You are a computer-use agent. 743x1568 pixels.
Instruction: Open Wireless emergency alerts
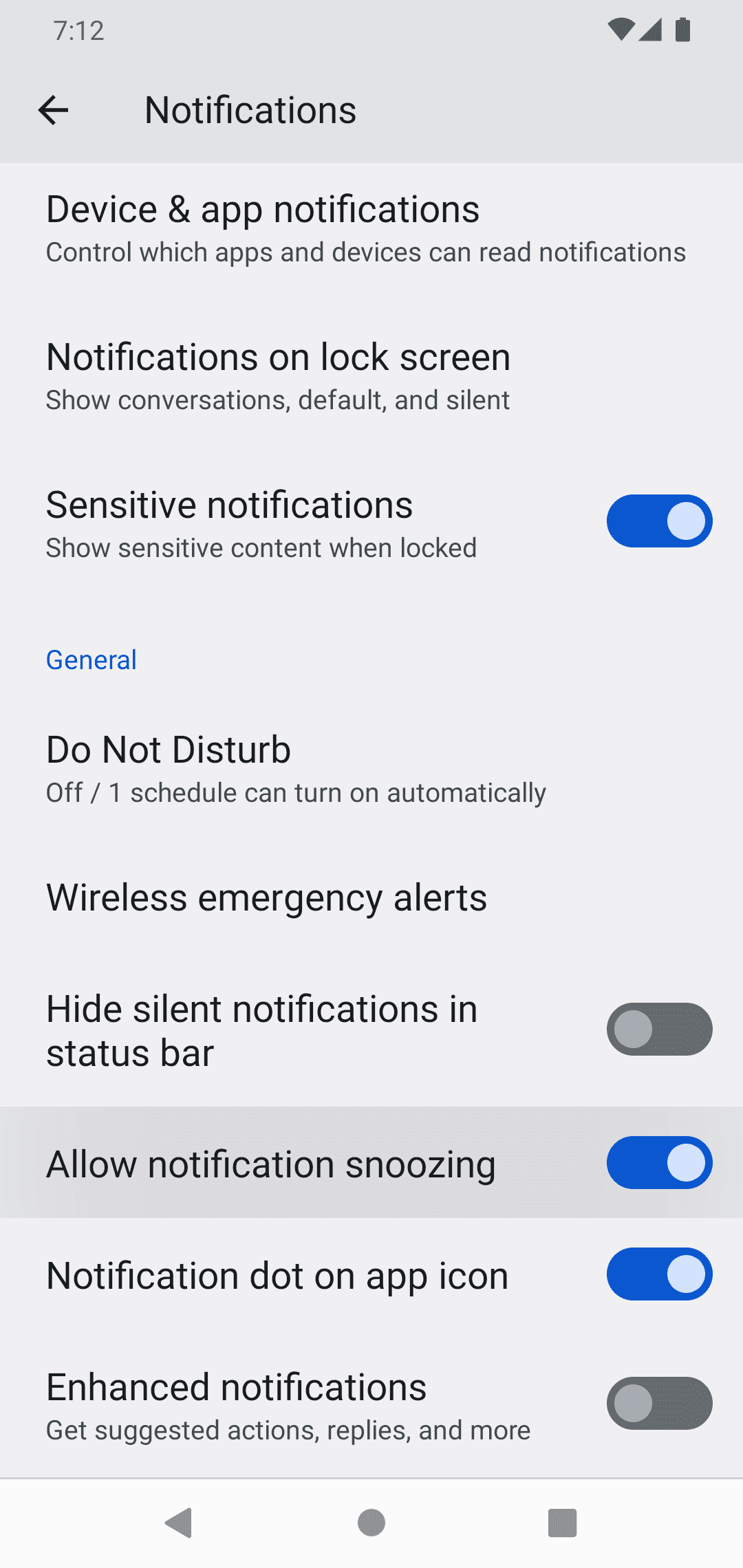(267, 897)
